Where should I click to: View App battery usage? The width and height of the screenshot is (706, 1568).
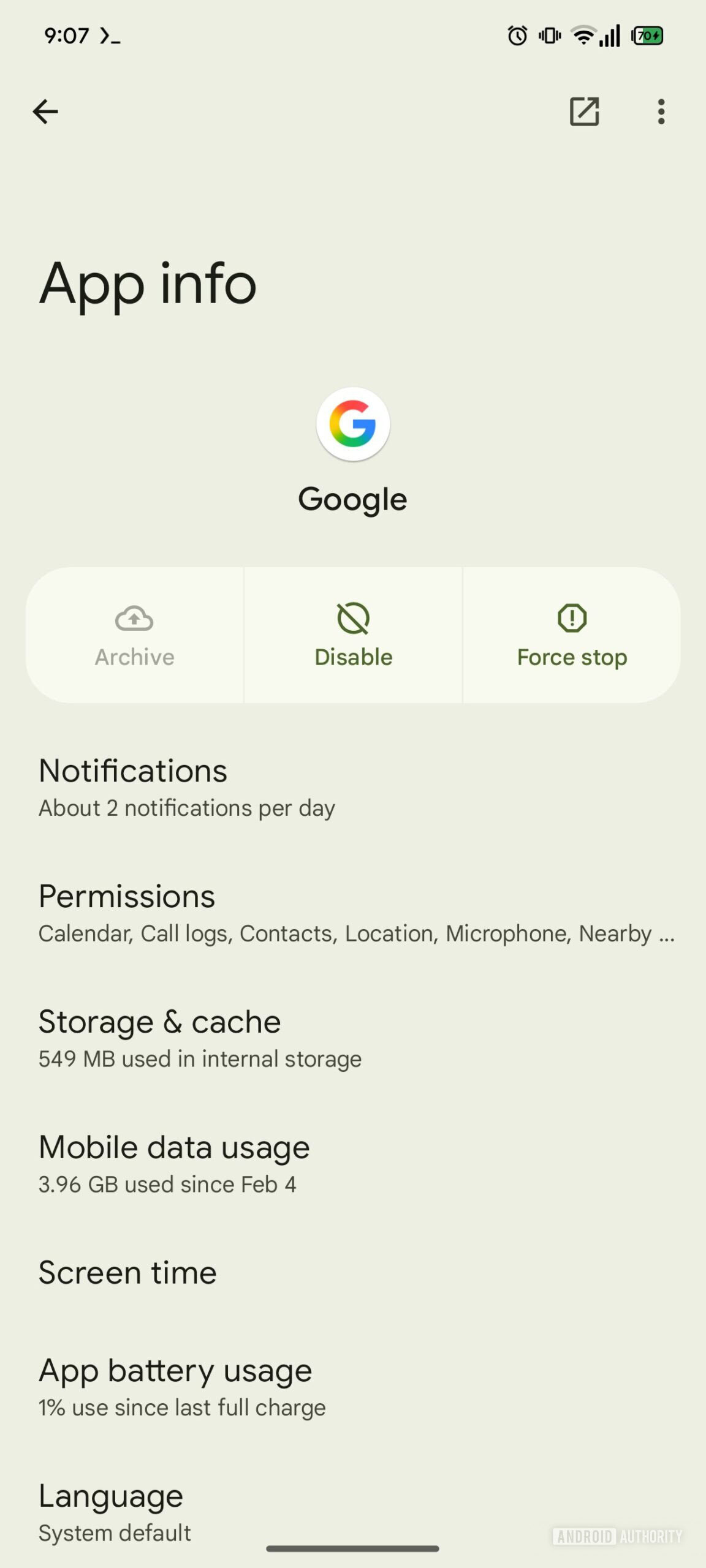[181, 1387]
